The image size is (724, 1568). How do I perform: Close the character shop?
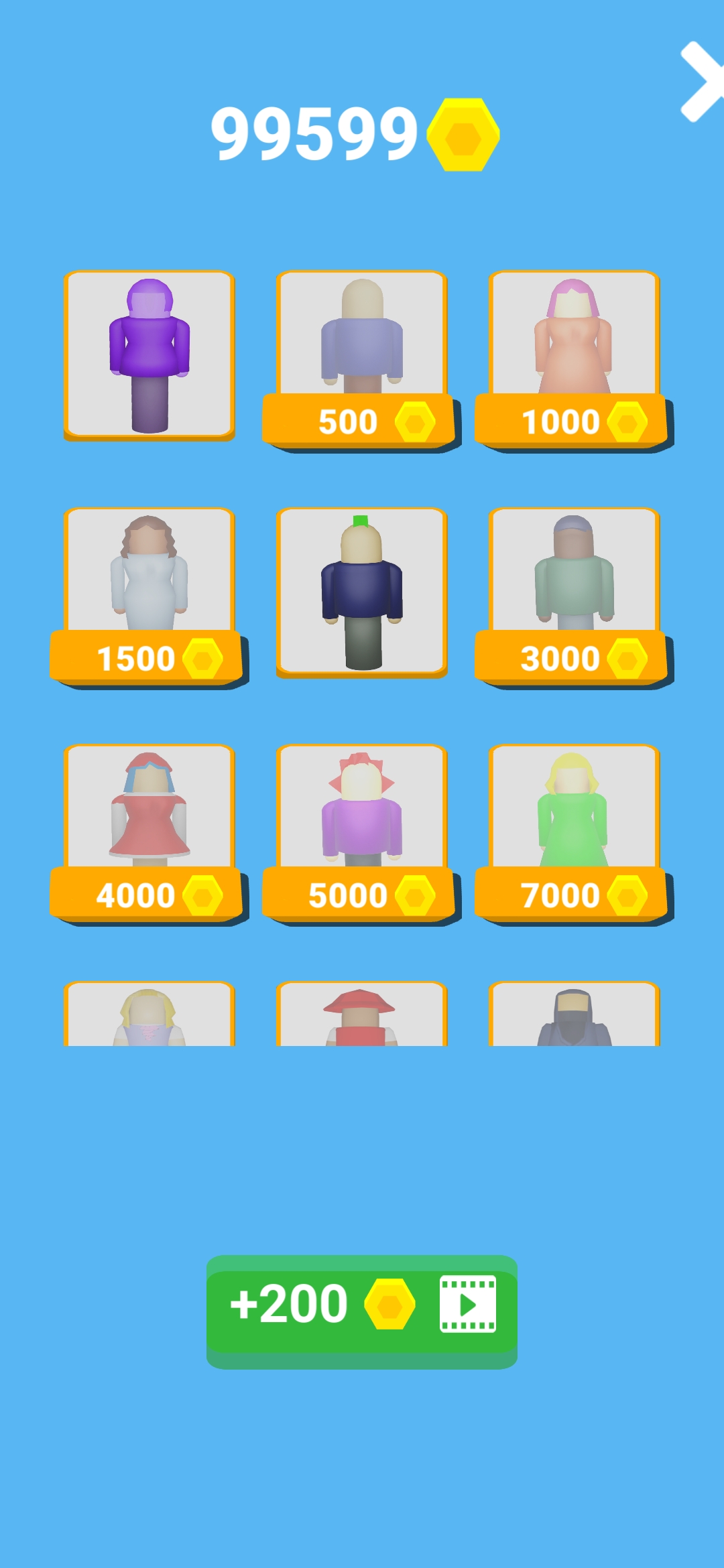click(x=701, y=82)
